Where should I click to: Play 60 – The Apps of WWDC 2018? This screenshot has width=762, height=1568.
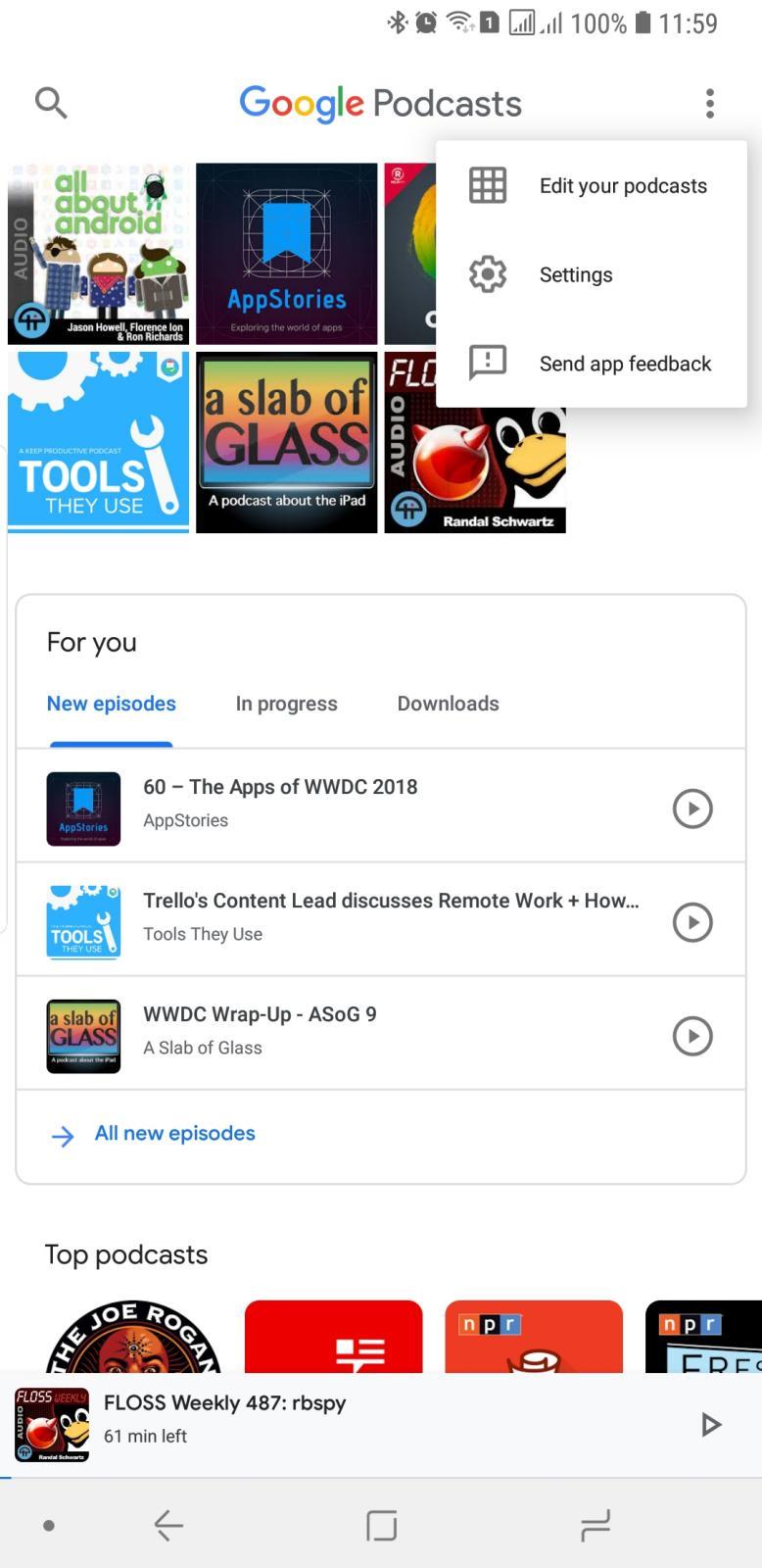point(692,808)
